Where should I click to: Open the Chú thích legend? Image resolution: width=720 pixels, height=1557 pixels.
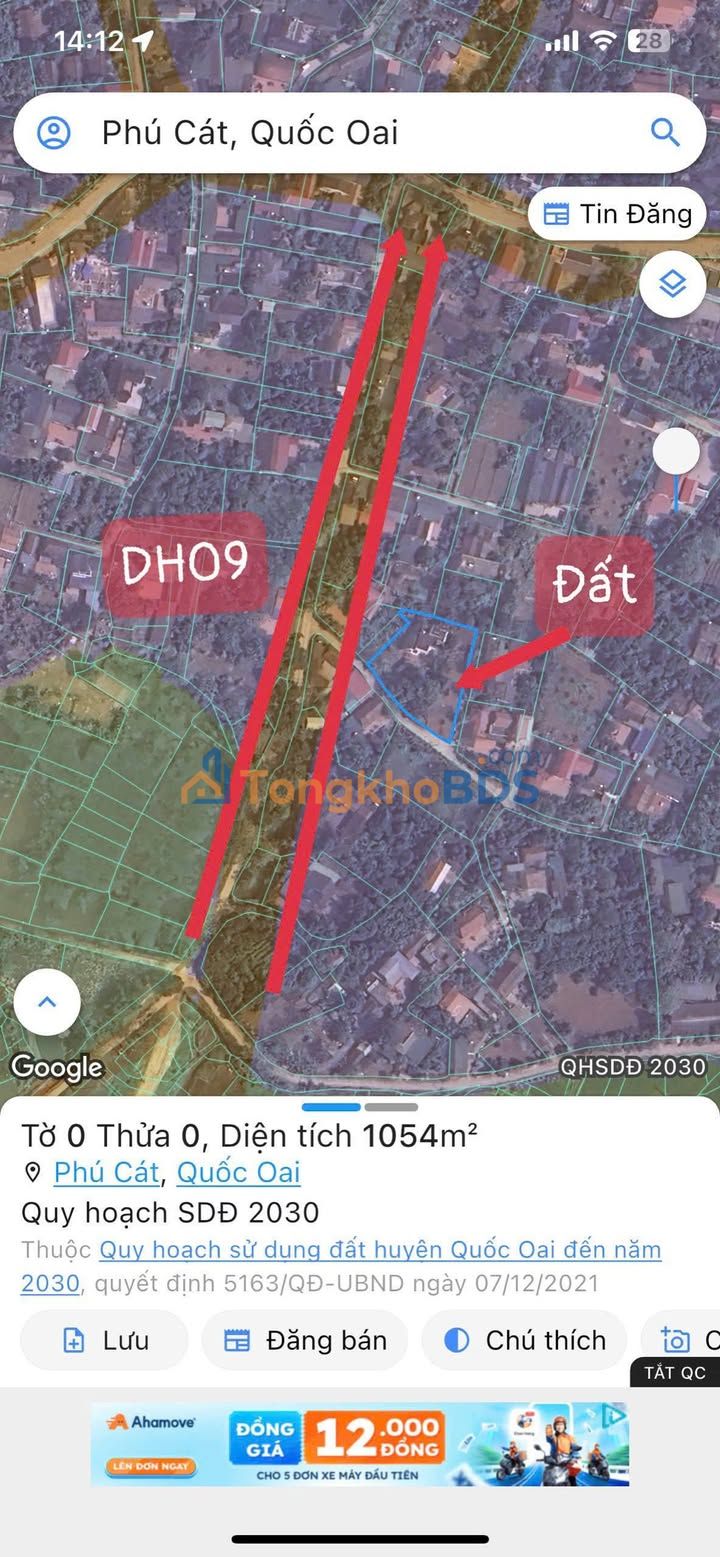tap(525, 1340)
